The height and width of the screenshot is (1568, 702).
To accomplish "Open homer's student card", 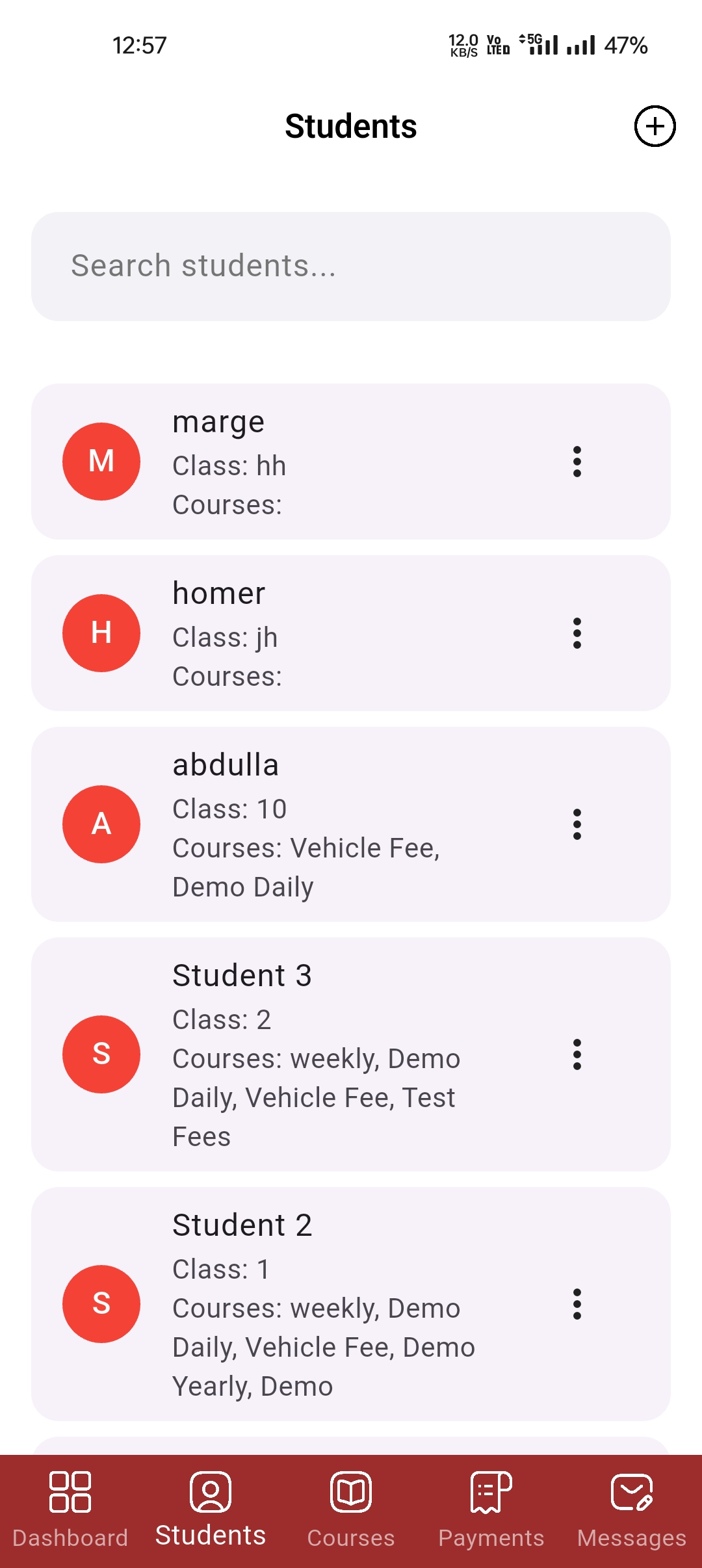I will click(325, 633).
